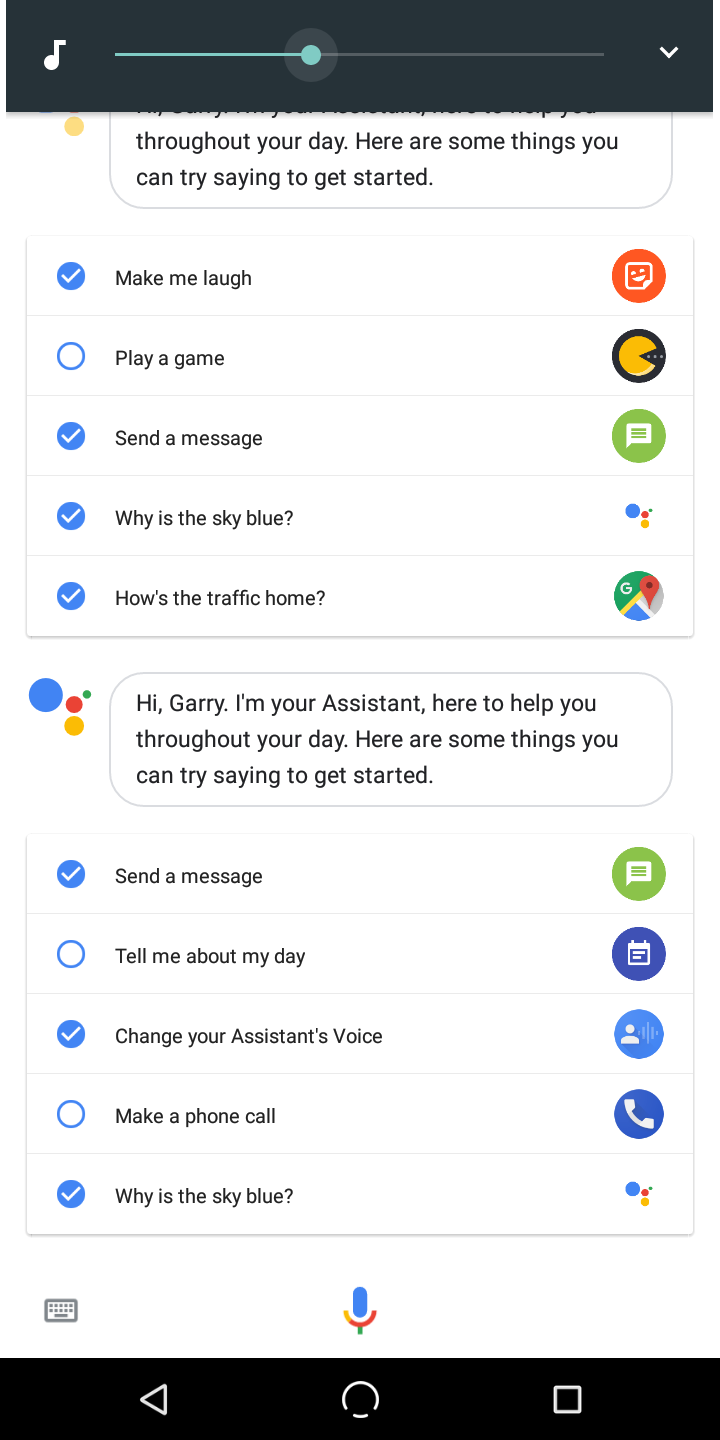
Task: Select the Make me laugh suggestion
Action: 360,276
